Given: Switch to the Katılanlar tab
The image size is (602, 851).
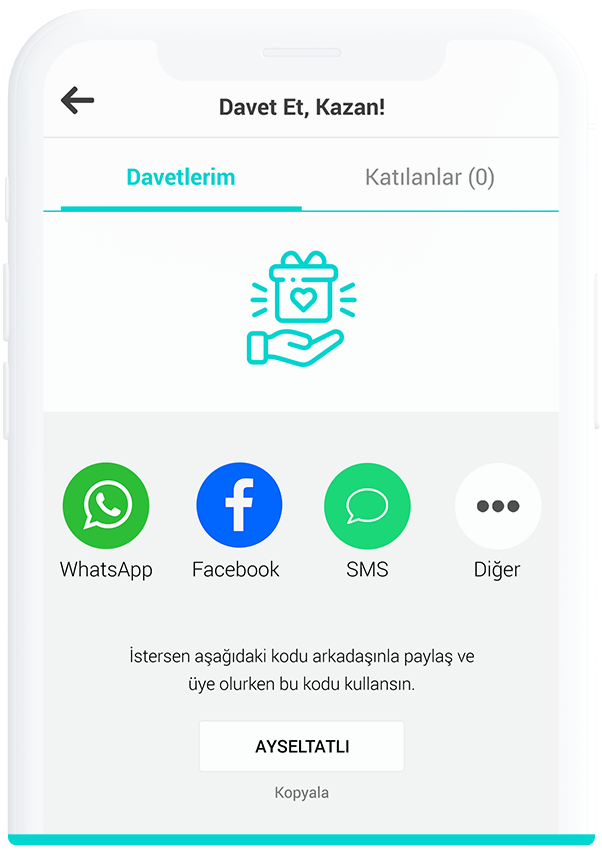Looking at the screenshot, I should (429, 178).
